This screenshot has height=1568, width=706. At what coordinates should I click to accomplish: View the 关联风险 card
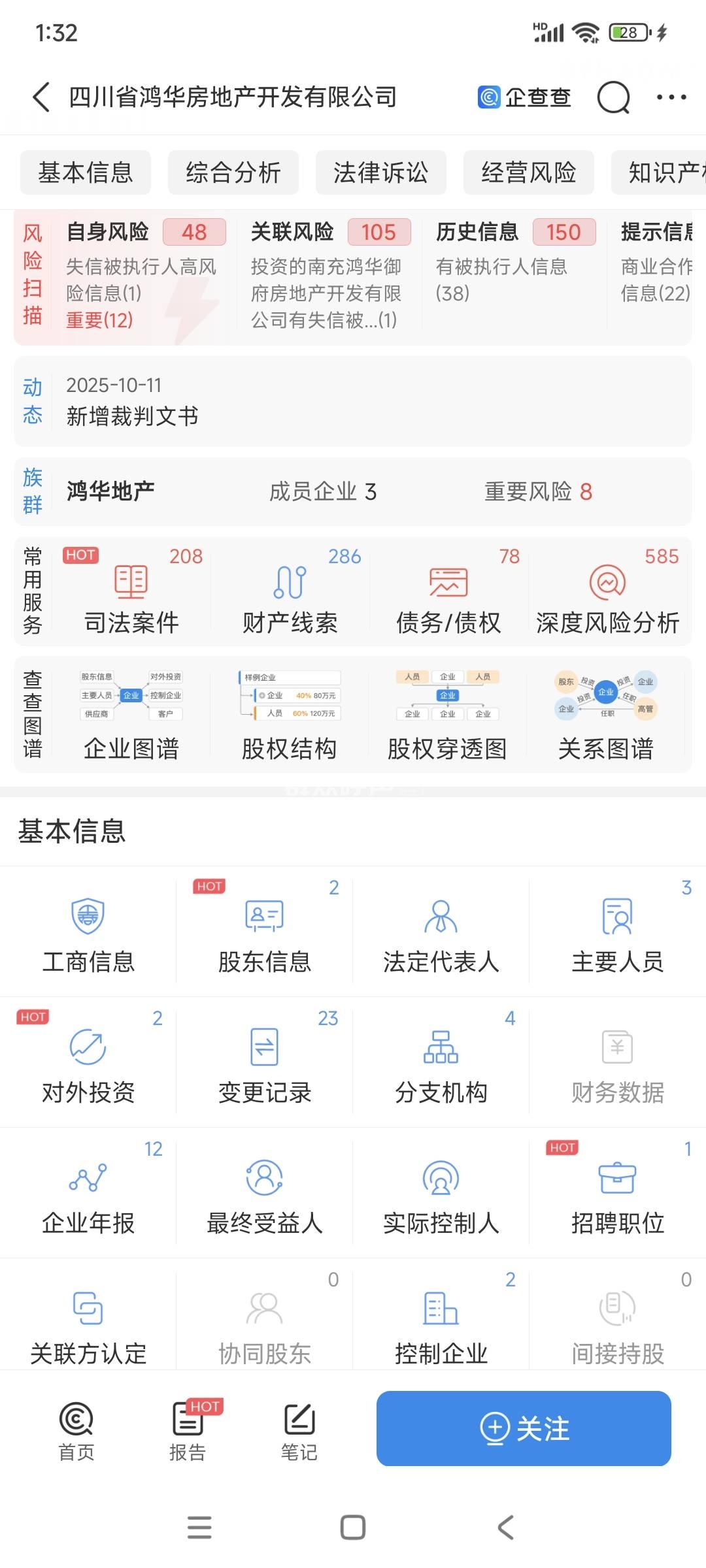(329, 274)
